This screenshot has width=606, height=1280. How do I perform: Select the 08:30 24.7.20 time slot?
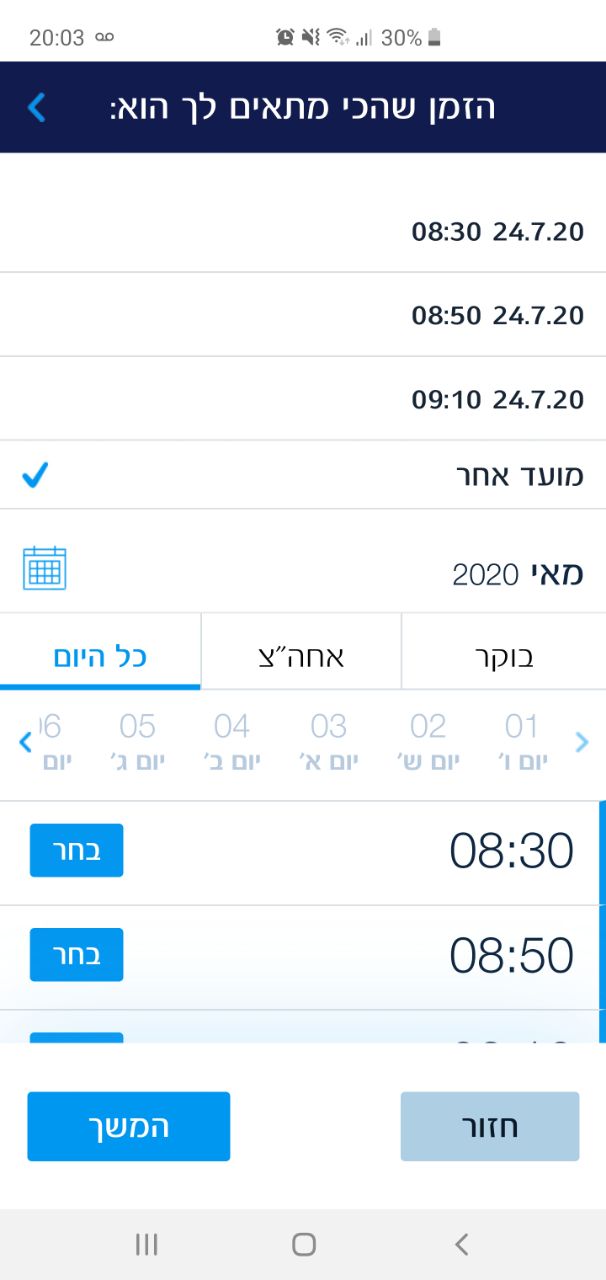coord(303,232)
